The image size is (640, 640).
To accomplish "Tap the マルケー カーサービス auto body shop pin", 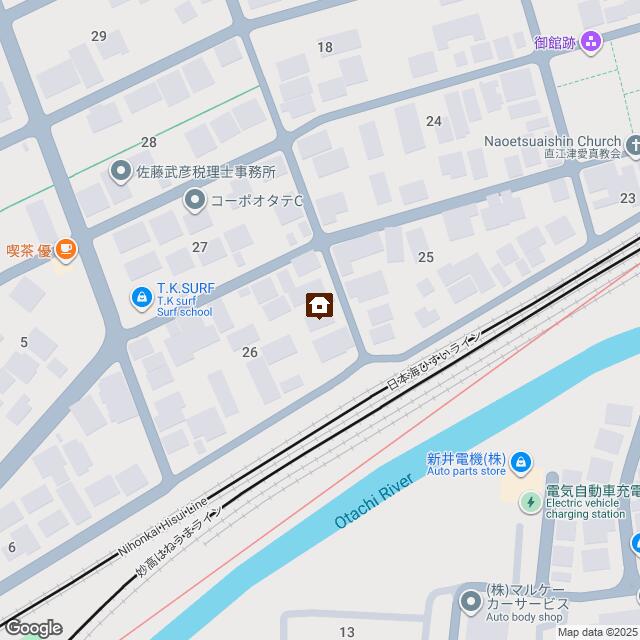I will (x=470, y=601).
